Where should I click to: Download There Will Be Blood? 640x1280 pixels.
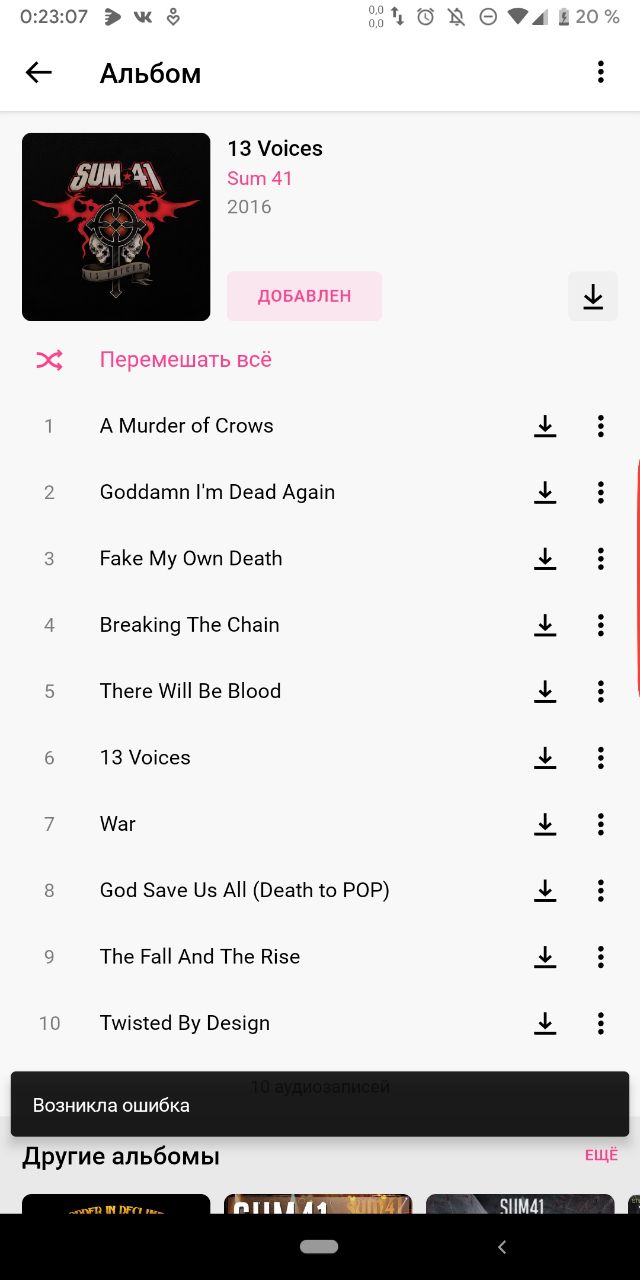click(545, 691)
